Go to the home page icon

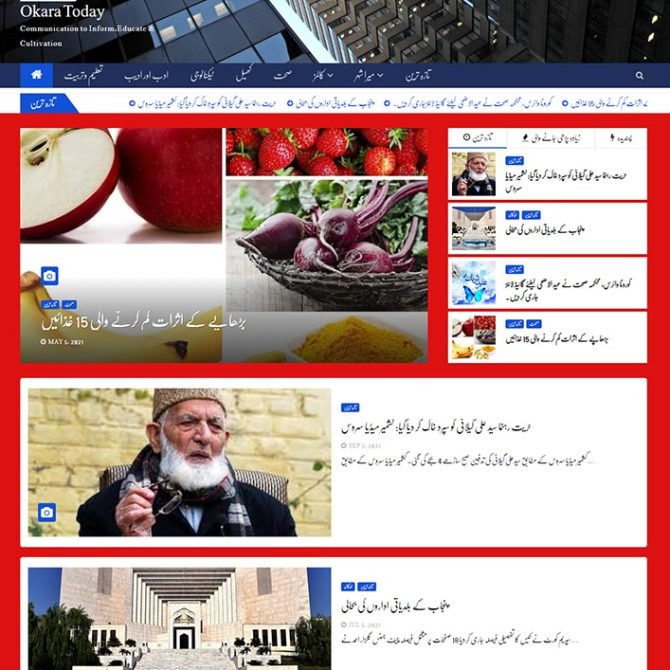pyautogui.click(x=36, y=75)
